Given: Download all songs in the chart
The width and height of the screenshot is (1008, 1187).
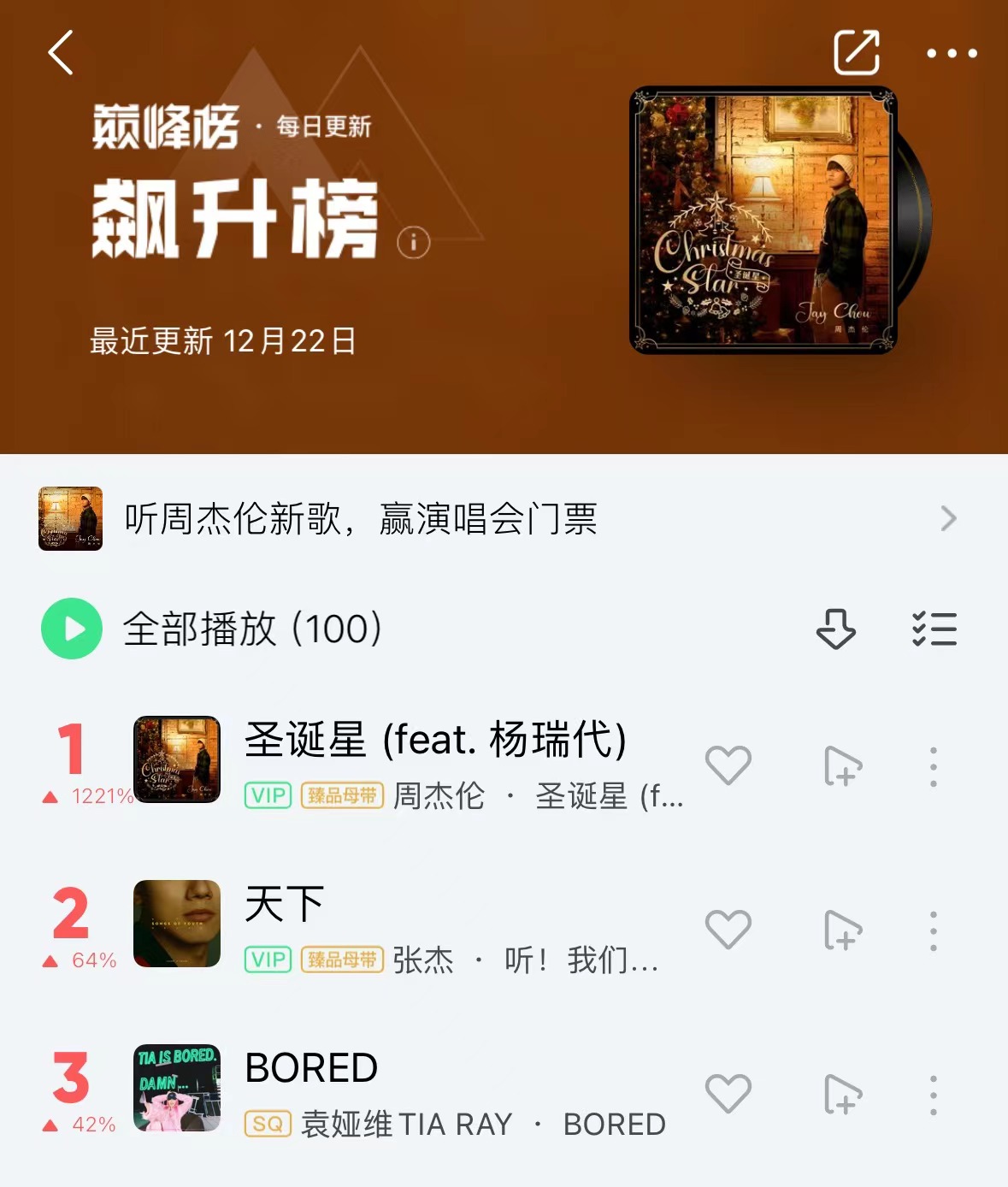Looking at the screenshot, I should click(x=835, y=629).
